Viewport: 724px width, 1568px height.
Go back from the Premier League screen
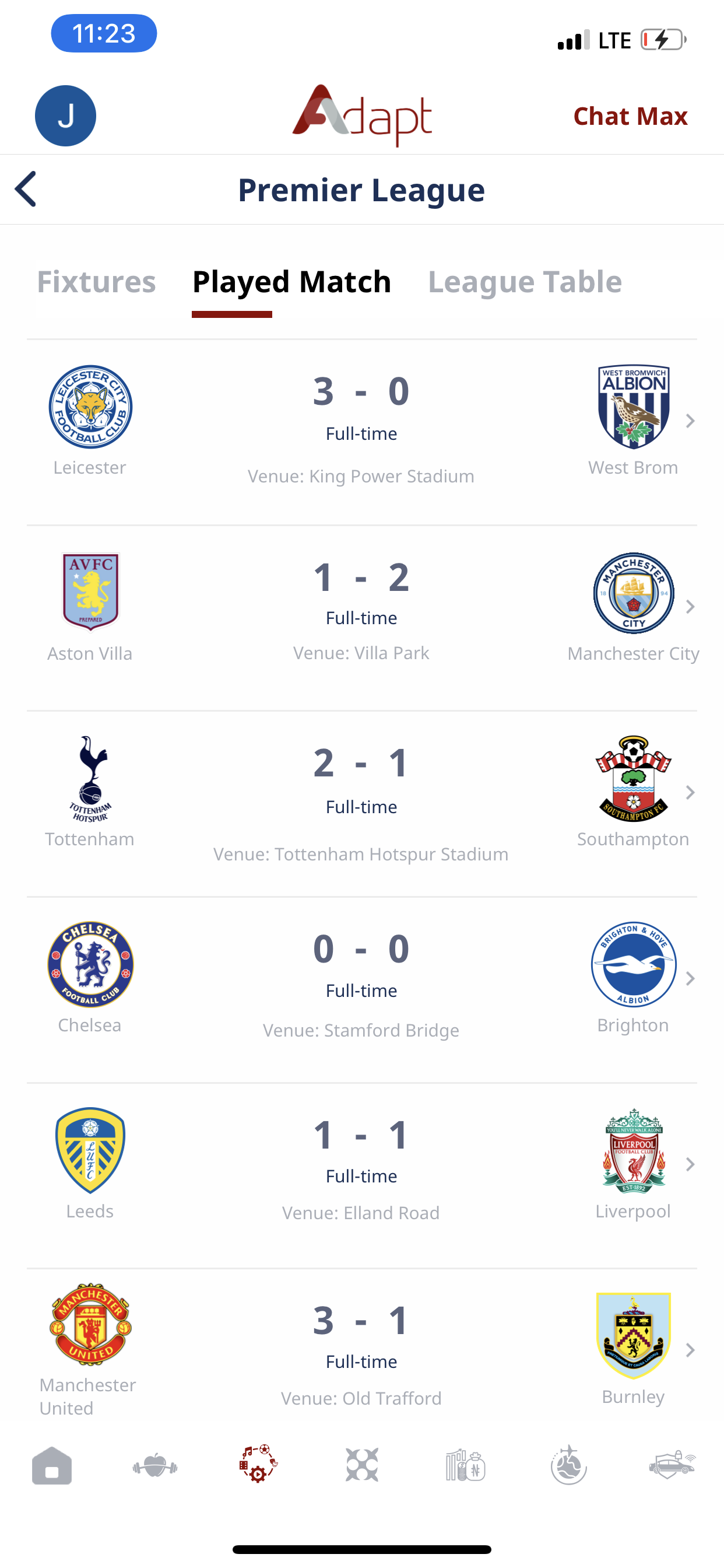click(x=26, y=190)
